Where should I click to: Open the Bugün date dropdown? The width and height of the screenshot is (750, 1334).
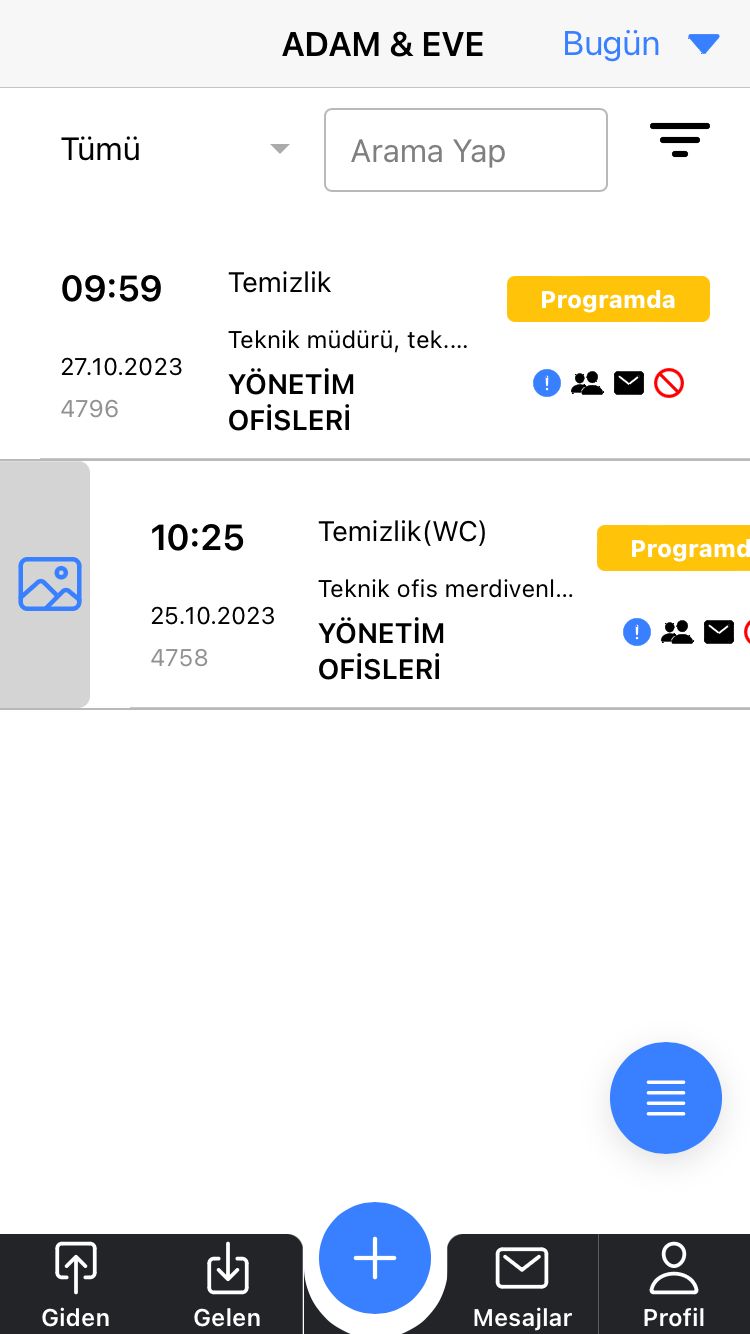(640, 44)
